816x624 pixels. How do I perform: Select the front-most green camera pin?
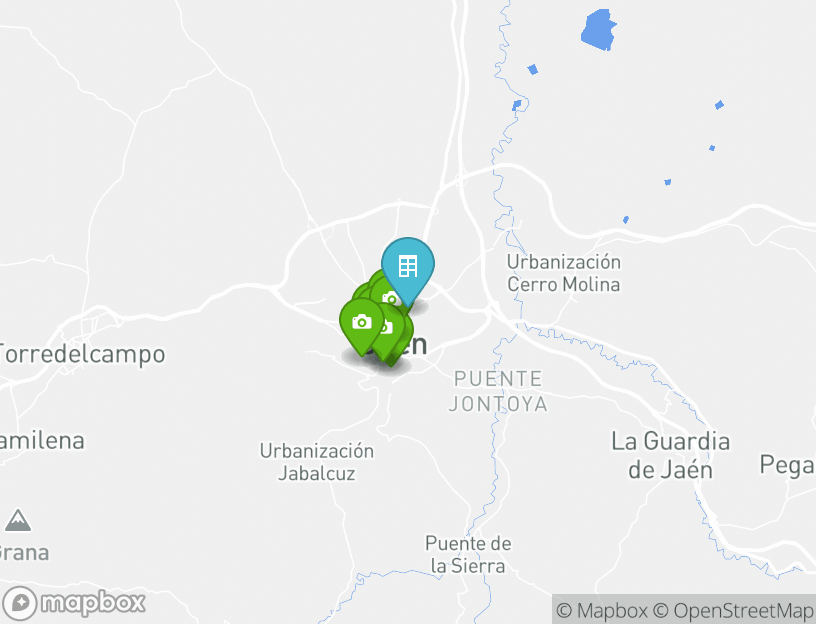tap(362, 322)
